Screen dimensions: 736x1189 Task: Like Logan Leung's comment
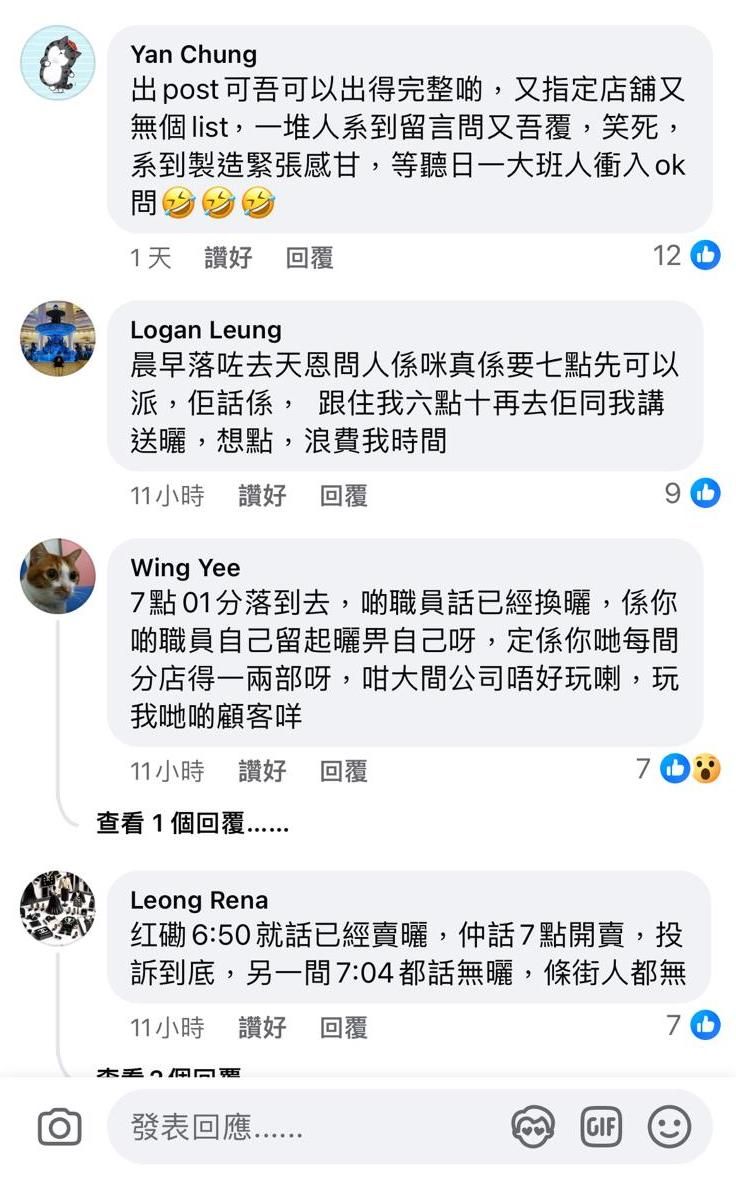[262, 495]
